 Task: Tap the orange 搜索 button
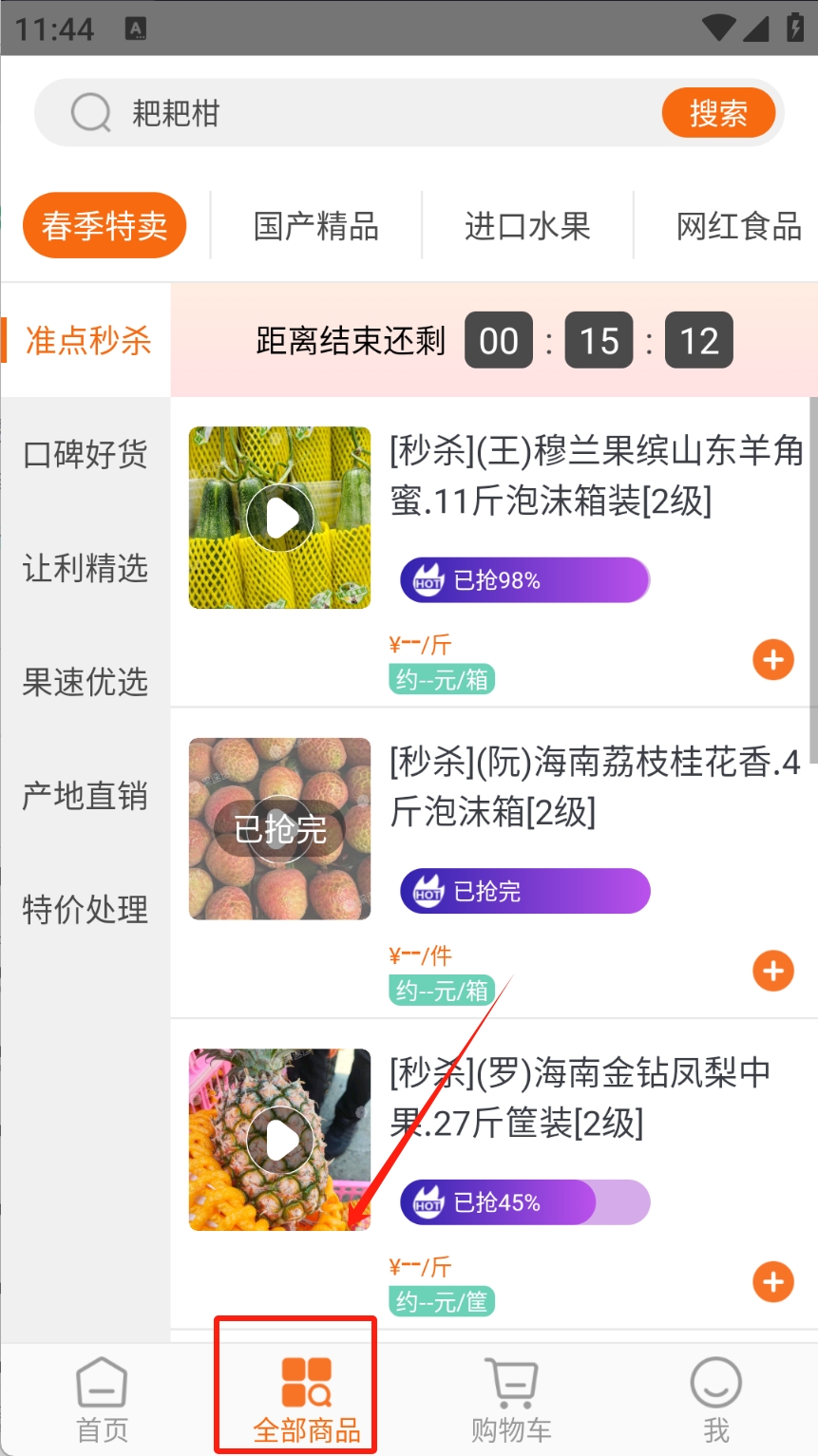coord(718,114)
